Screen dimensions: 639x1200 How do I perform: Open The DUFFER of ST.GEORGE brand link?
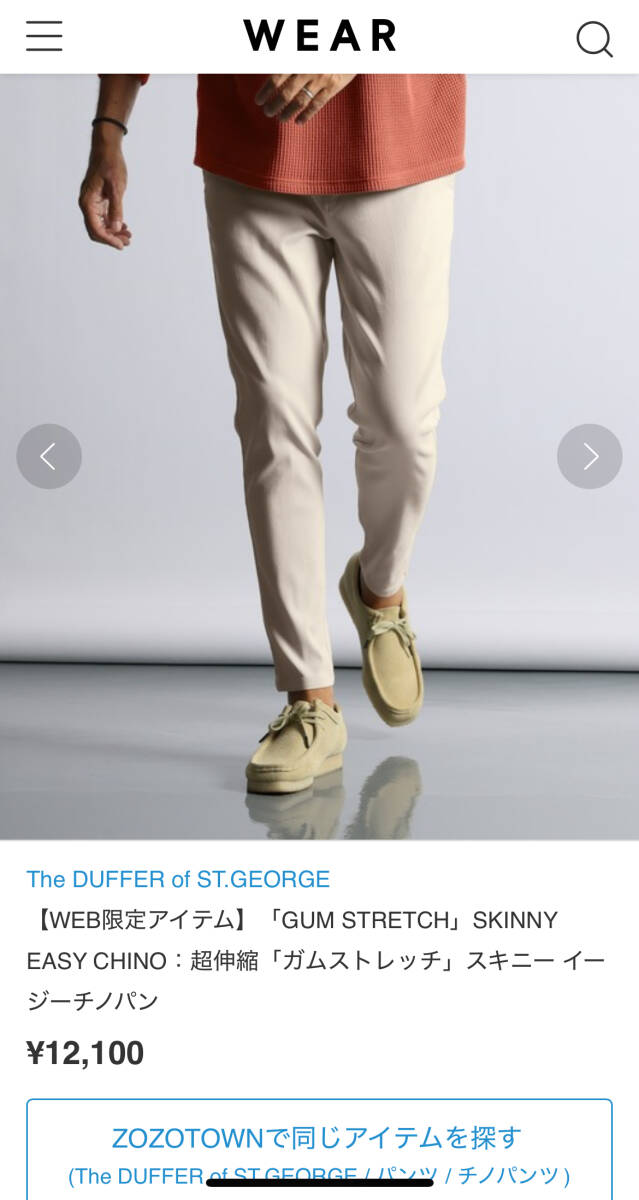coord(178,879)
